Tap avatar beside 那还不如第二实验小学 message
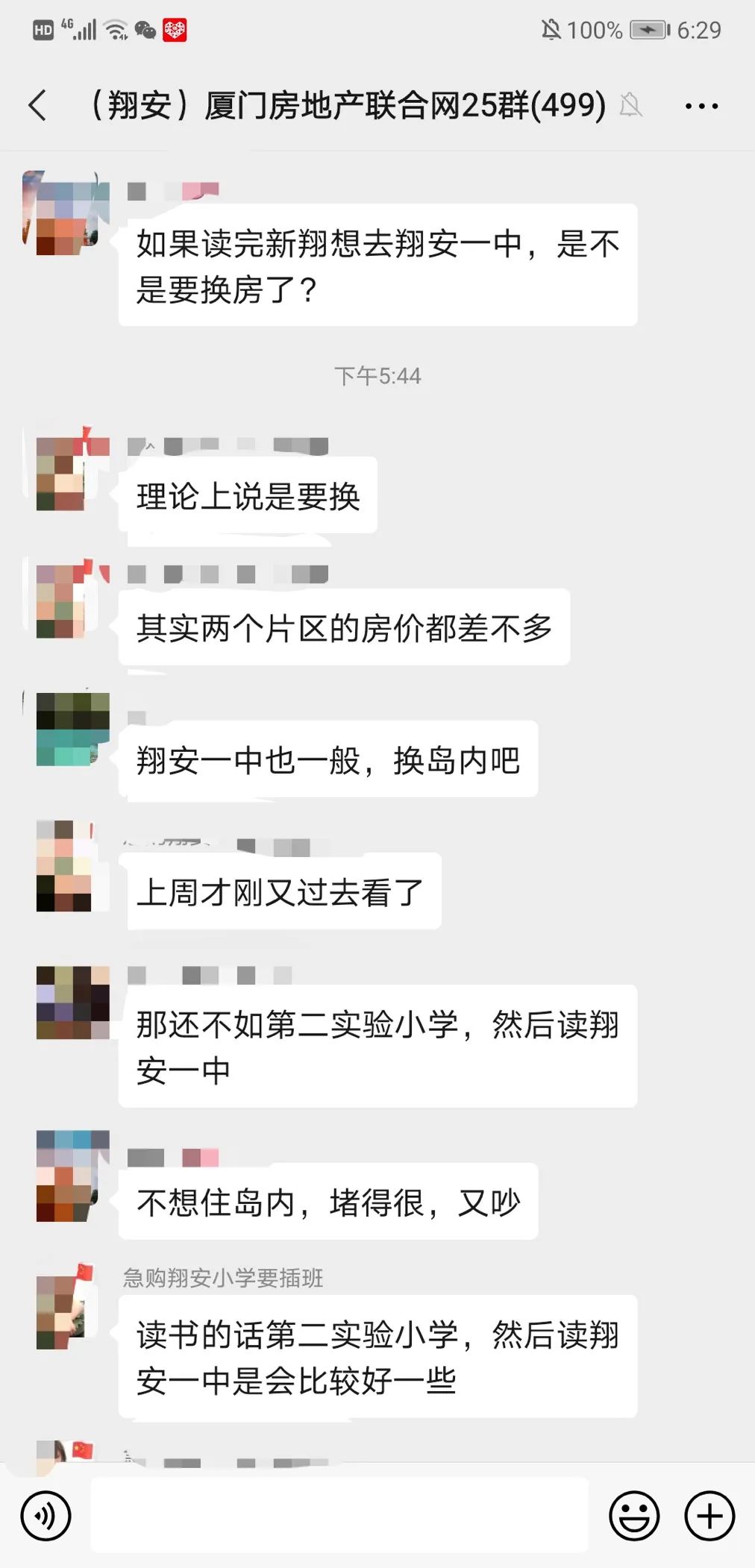 (72, 1002)
